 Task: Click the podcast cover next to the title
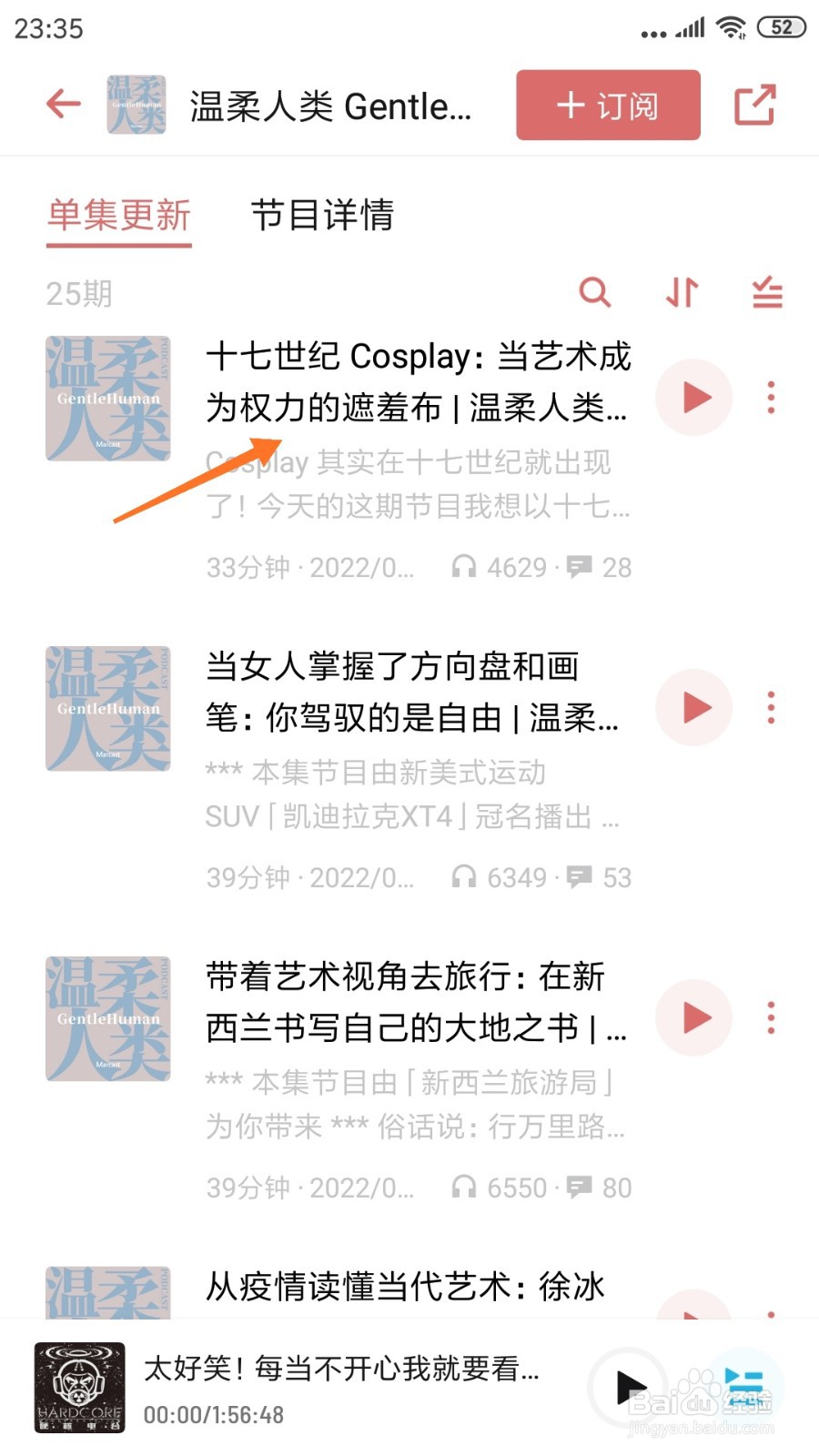point(136,105)
